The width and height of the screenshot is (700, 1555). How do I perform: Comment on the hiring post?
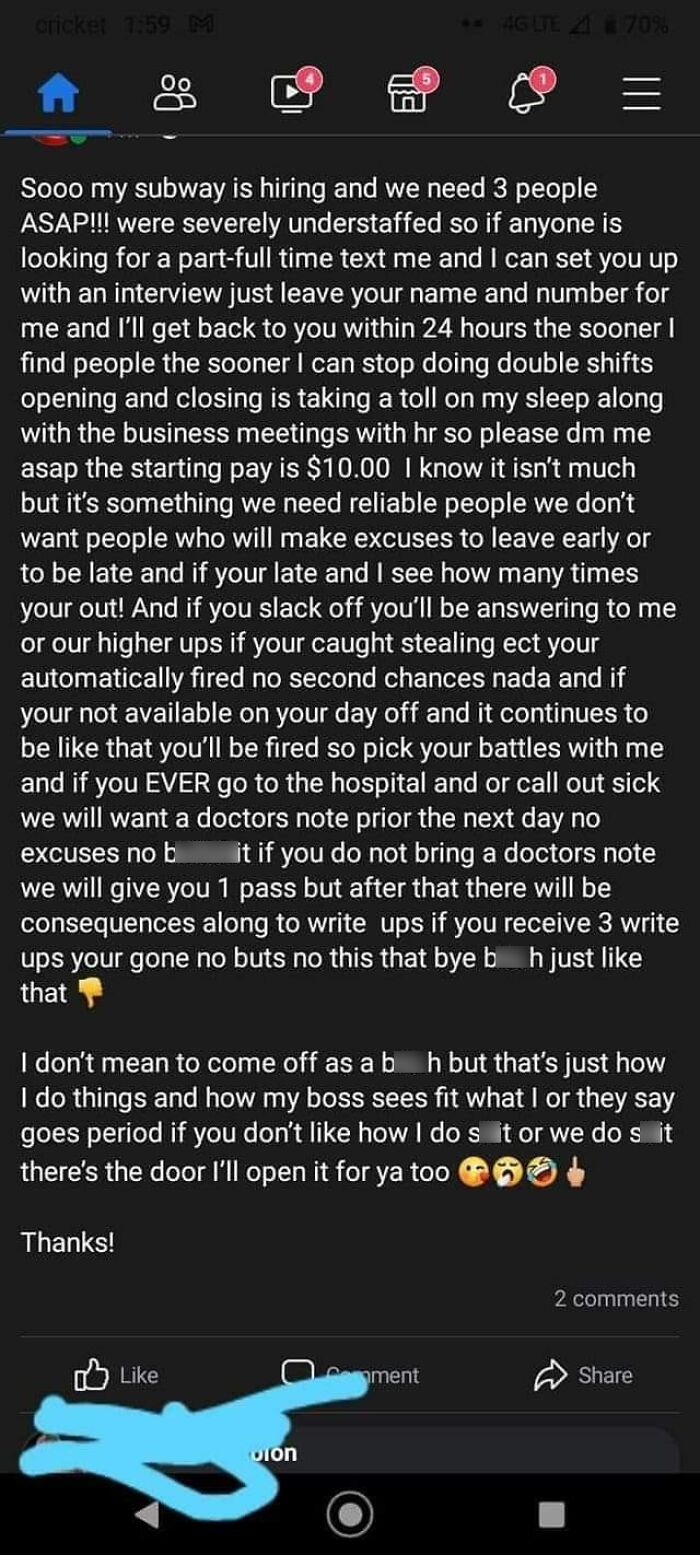click(x=350, y=1375)
